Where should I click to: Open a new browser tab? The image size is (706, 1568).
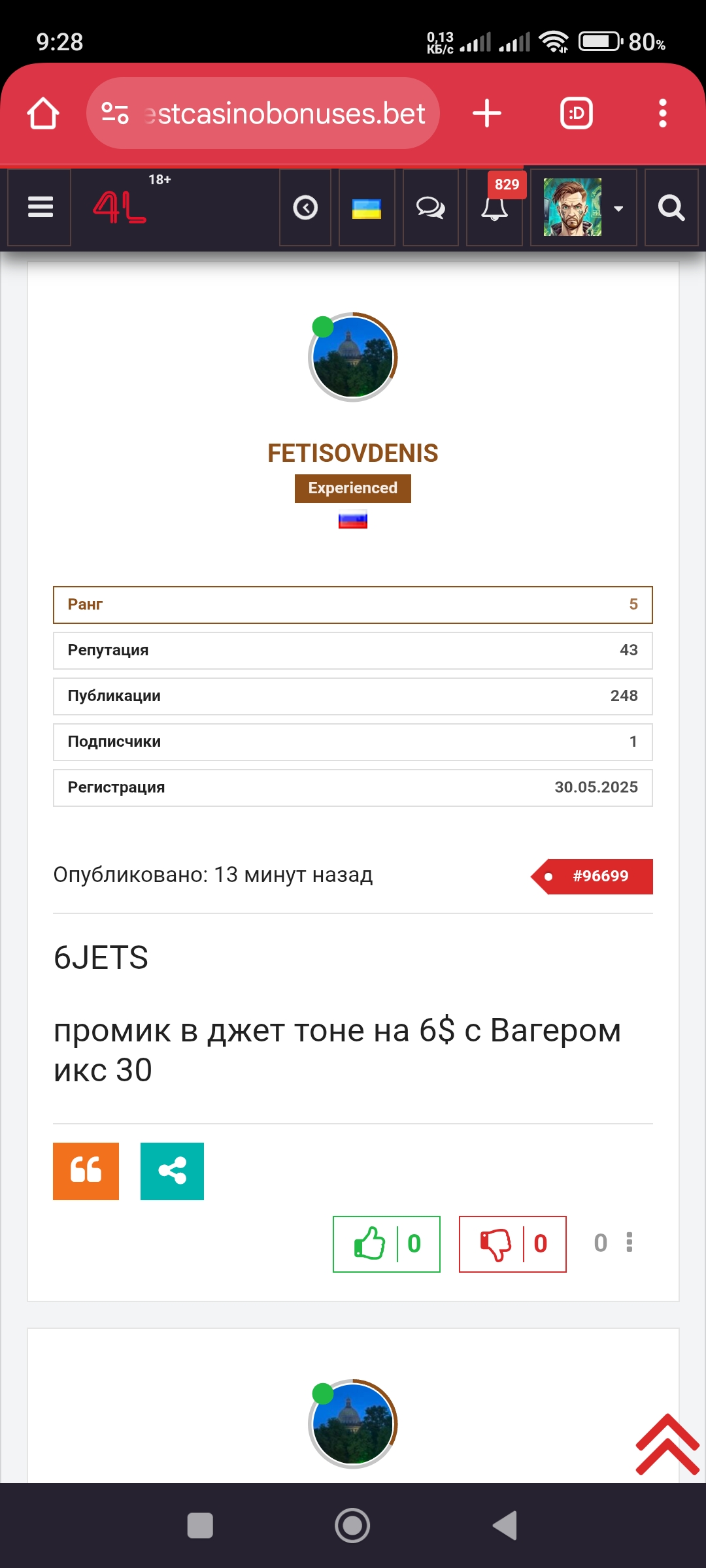coord(487,114)
